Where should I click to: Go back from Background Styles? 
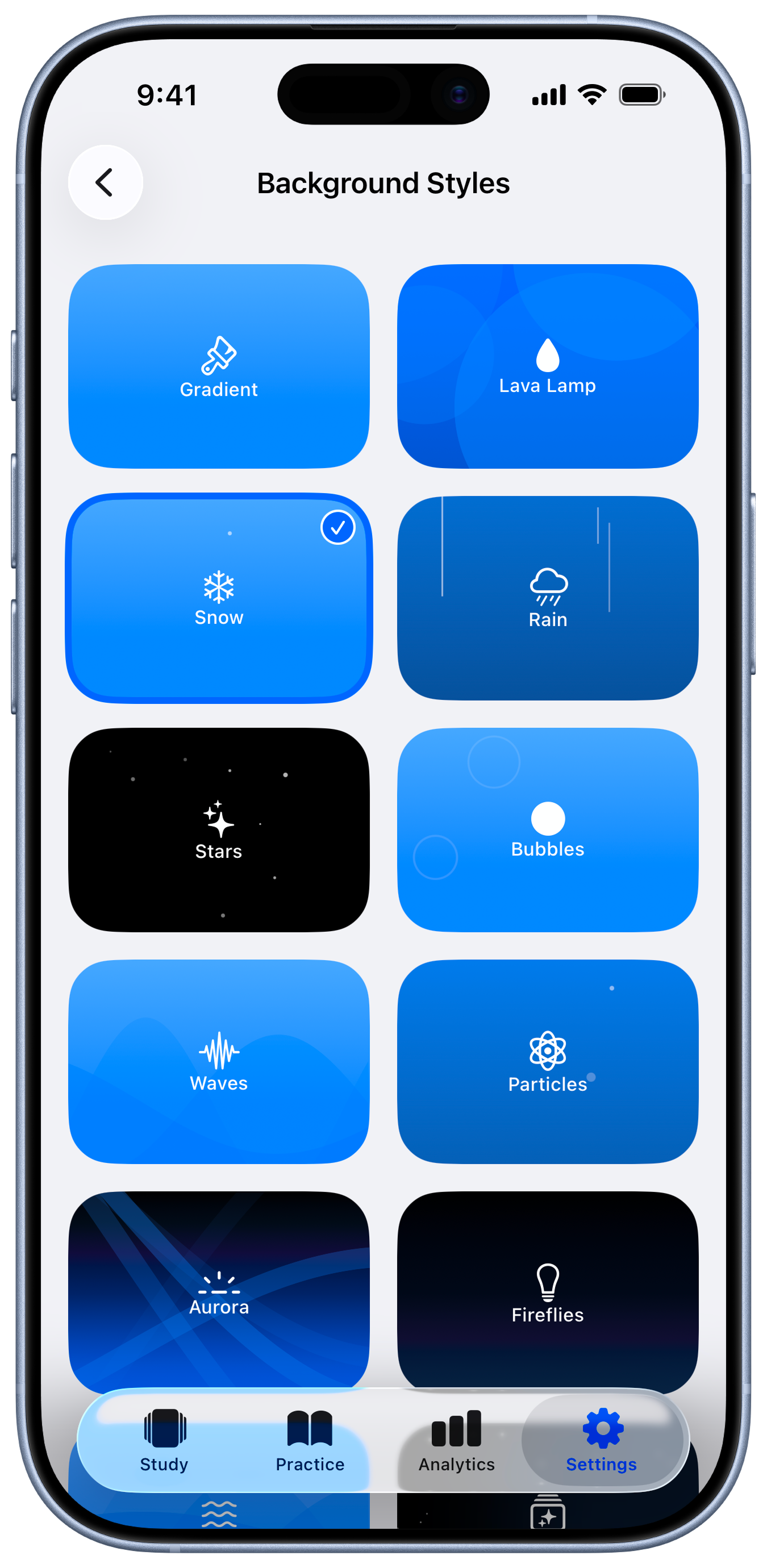[x=105, y=182]
